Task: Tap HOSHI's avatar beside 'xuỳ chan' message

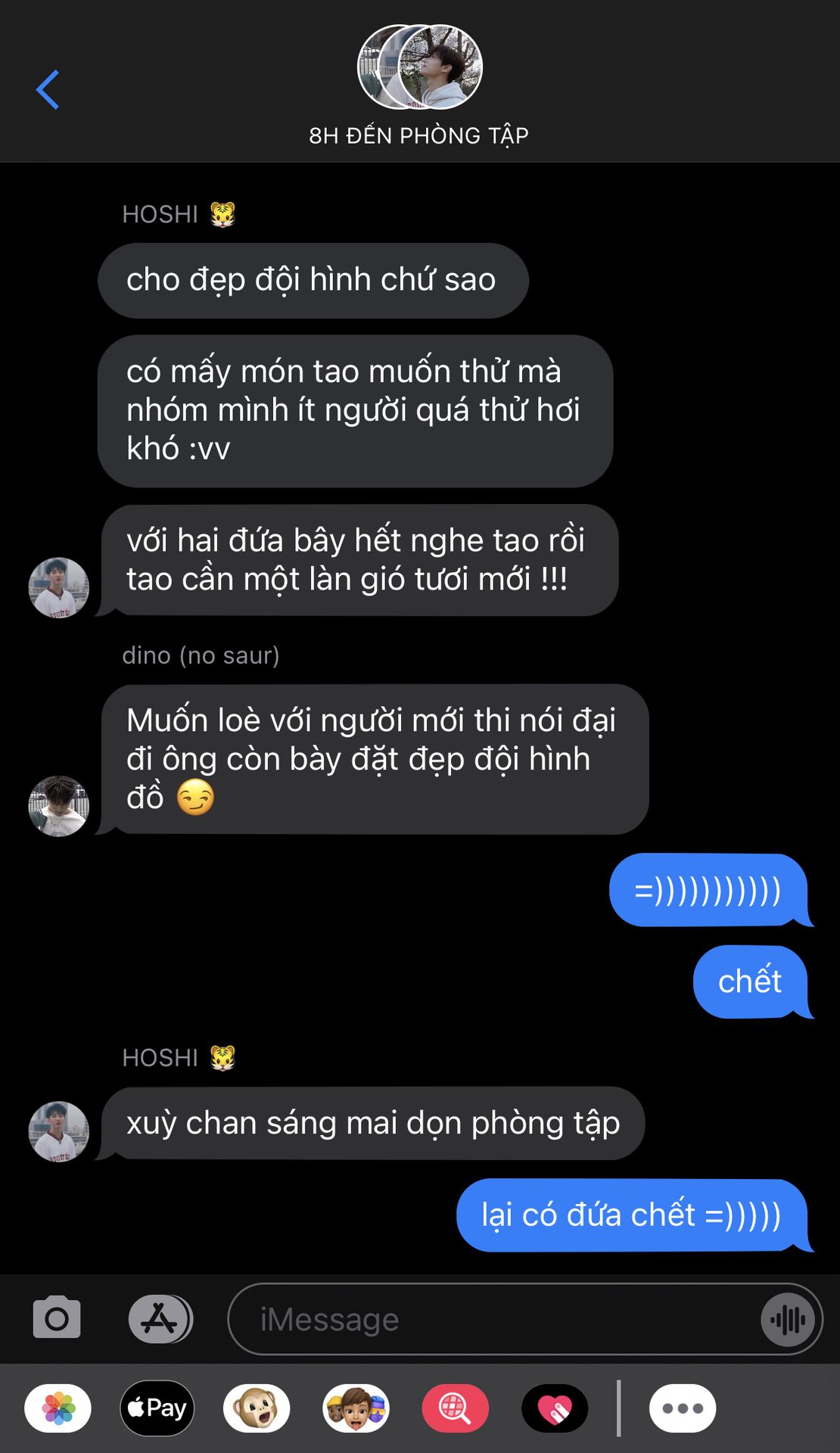Action: [58, 1131]
